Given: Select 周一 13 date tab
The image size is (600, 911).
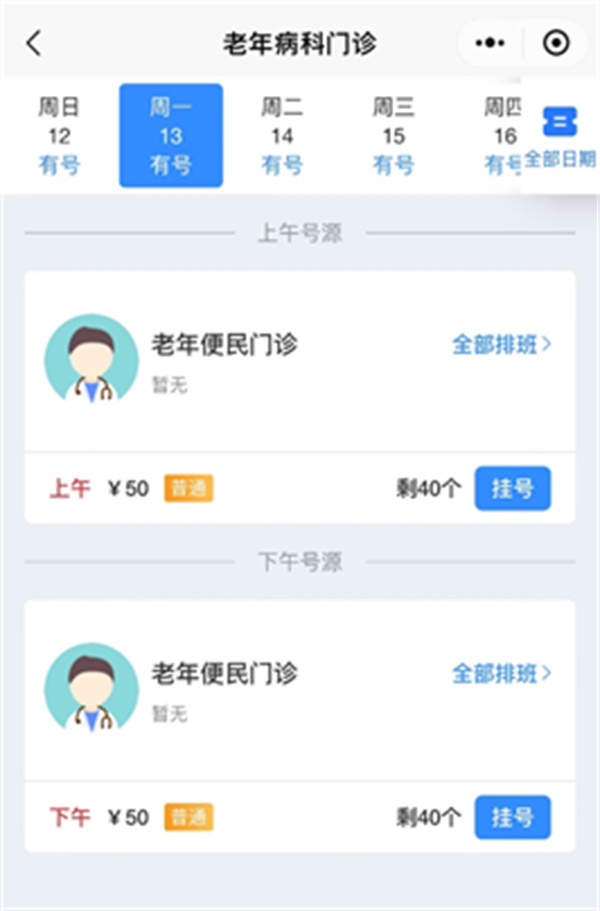Looking at the screenshot, I should tap(171, 136).
